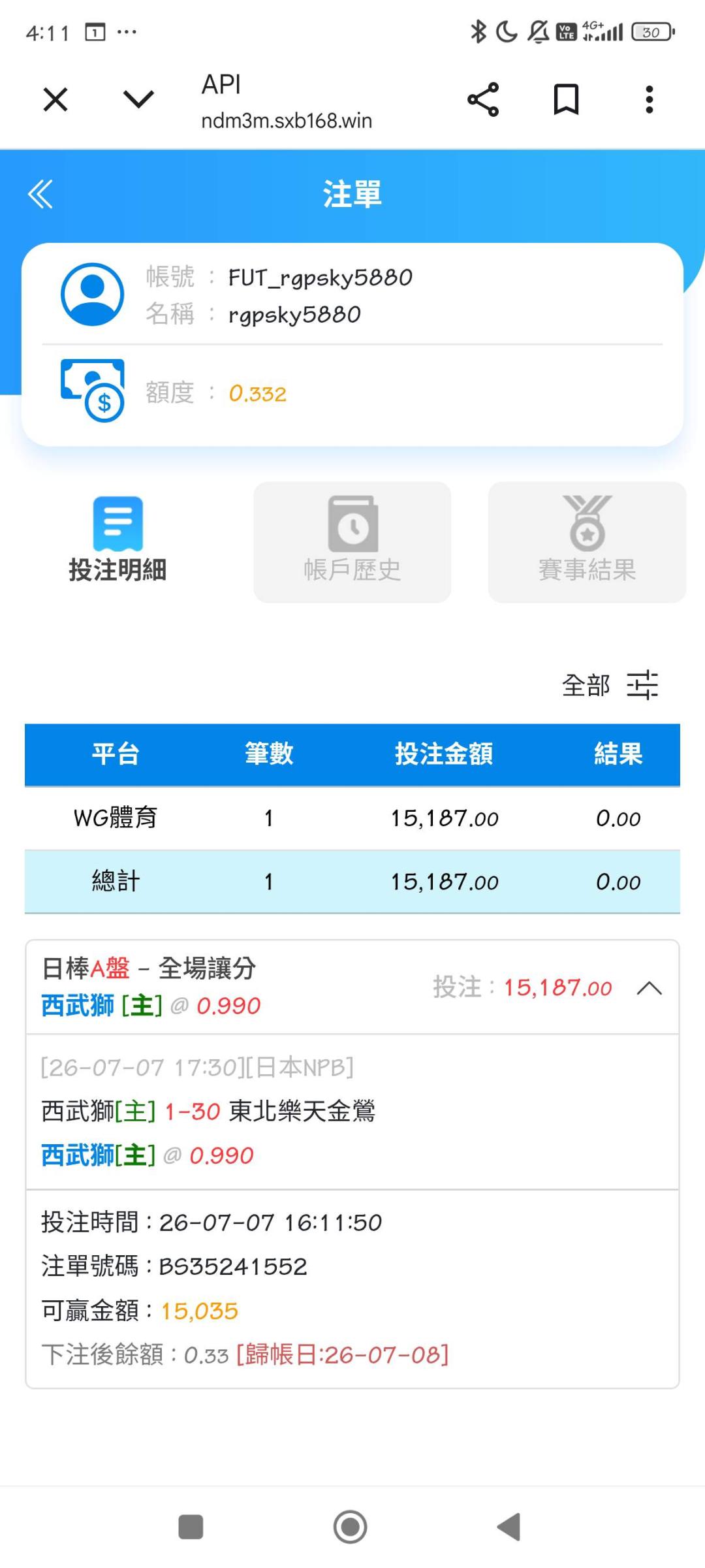Image resolution: width=705 pixels, height=1568 pixels.
Task: Minimize the browser with the down chevron
Action: click(138, 100)
